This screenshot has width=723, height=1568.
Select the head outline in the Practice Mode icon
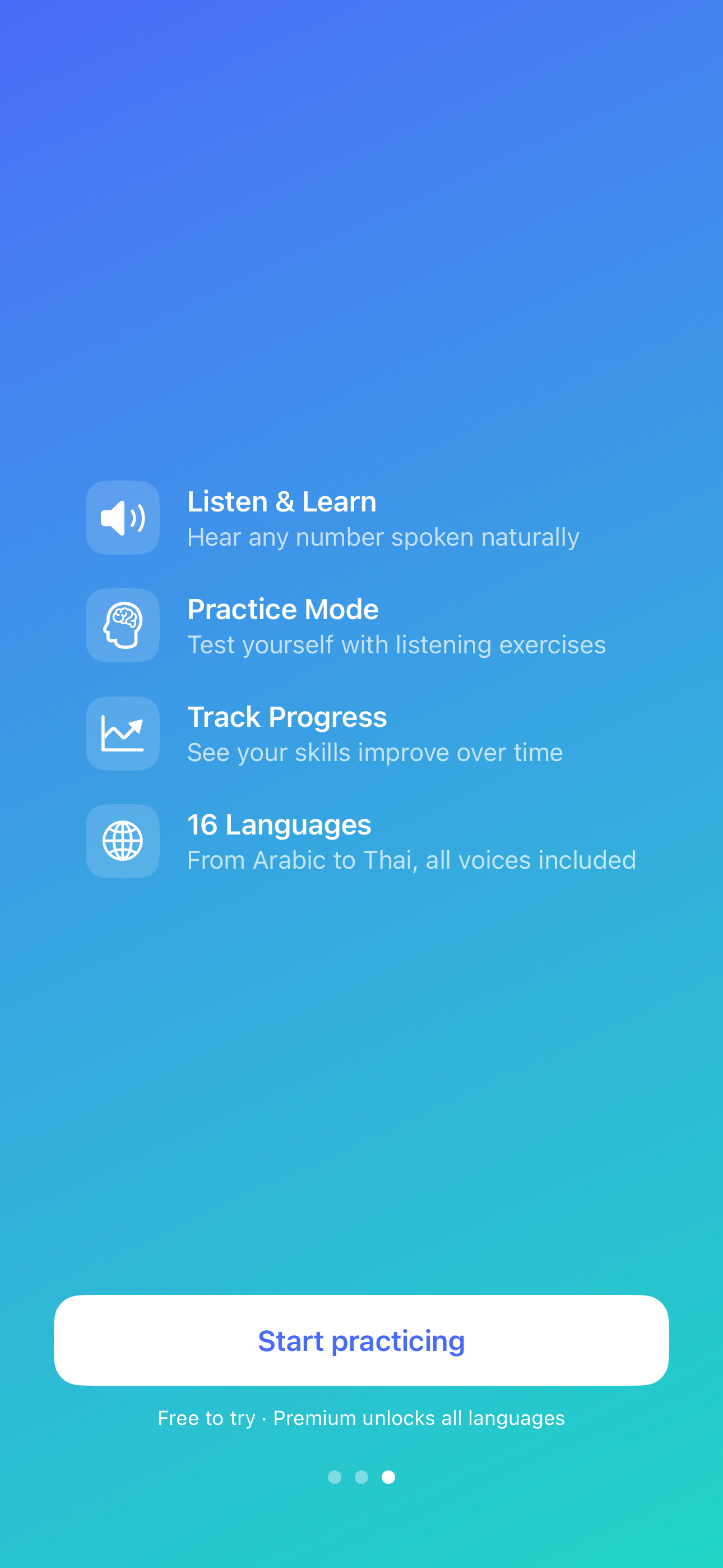(x=122, y=625)
